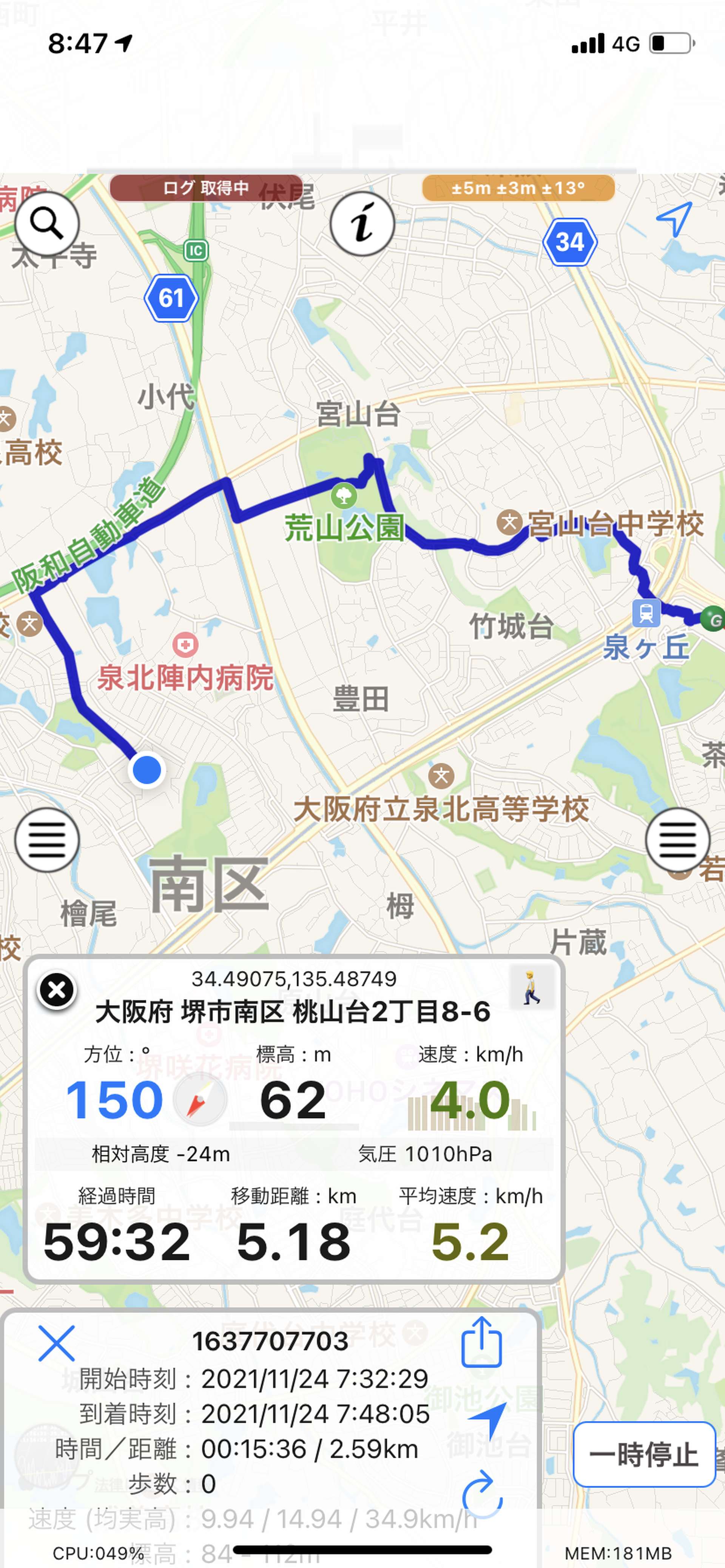Image resolution: width=725 pixels, height=1568 pixels.
Task: Open the info button
Action: [x=362, y=224]
